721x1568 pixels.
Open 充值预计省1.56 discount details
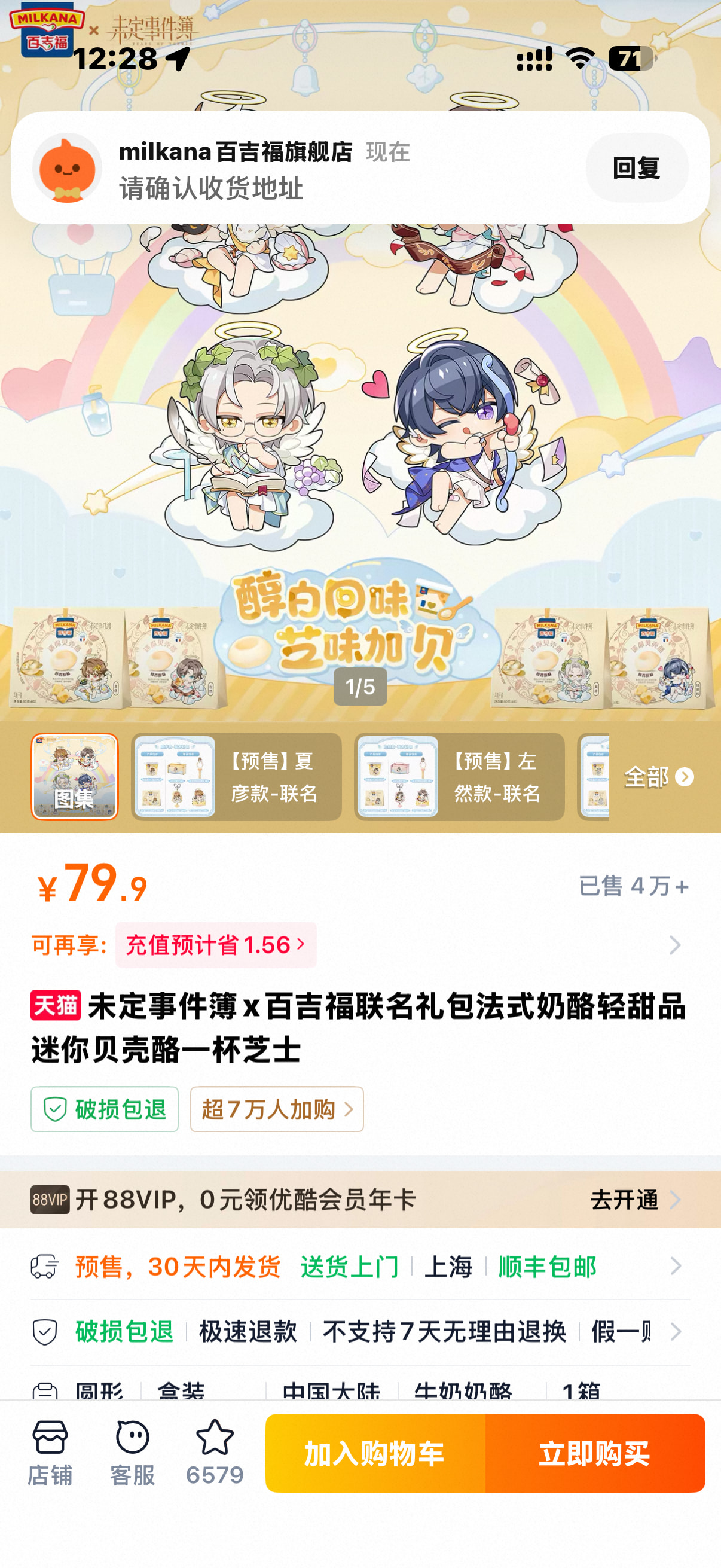click(x=215, y=945)
